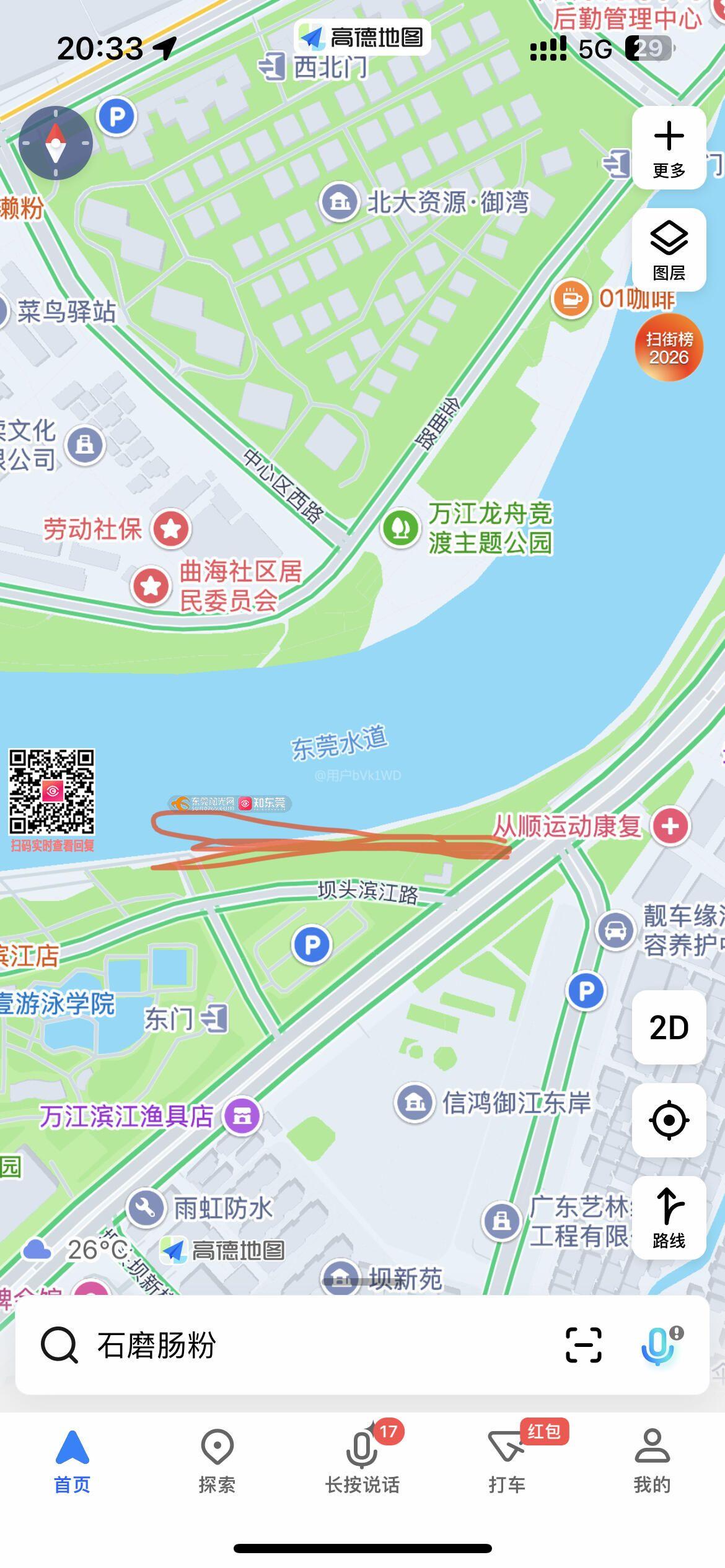Open the 扫街榜 2026 badge
The width and height of the screenshot is (725, 1568).
tap(669, 347)
